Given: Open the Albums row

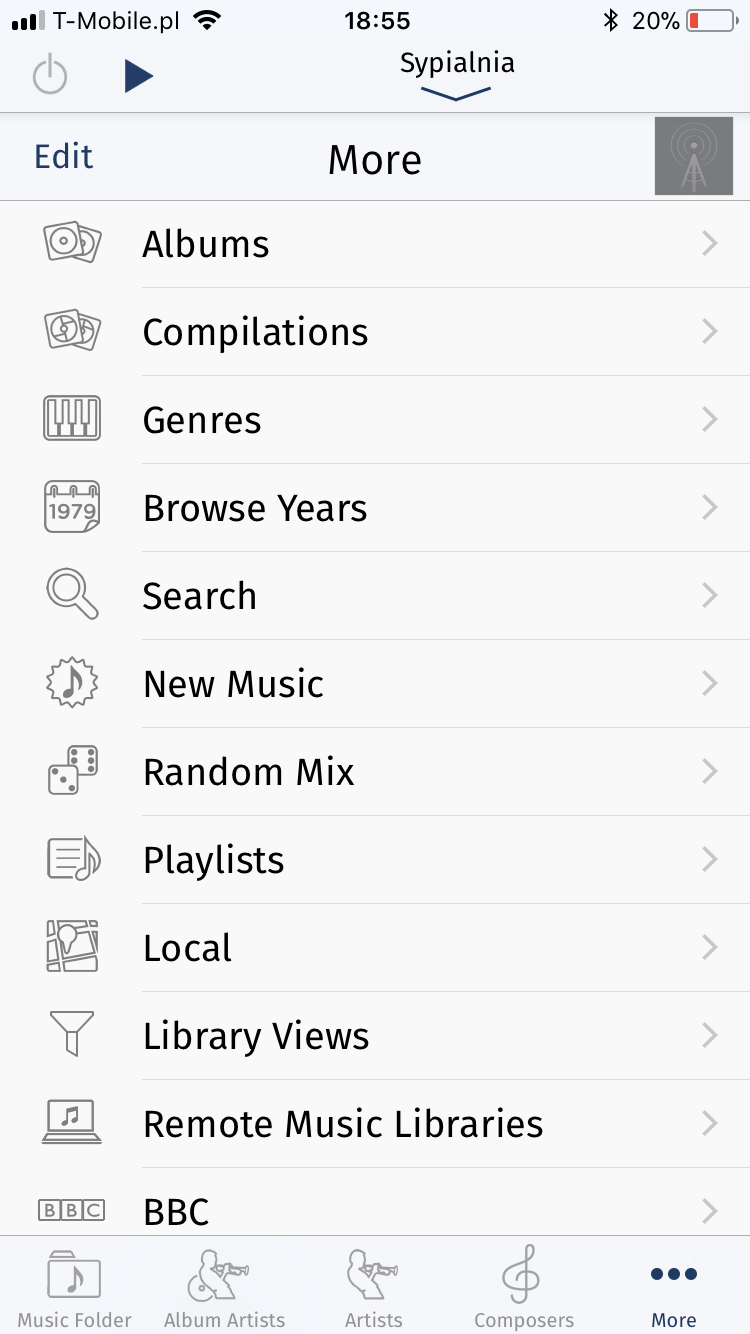Looking at the screenshot, I should coord(375,244).
